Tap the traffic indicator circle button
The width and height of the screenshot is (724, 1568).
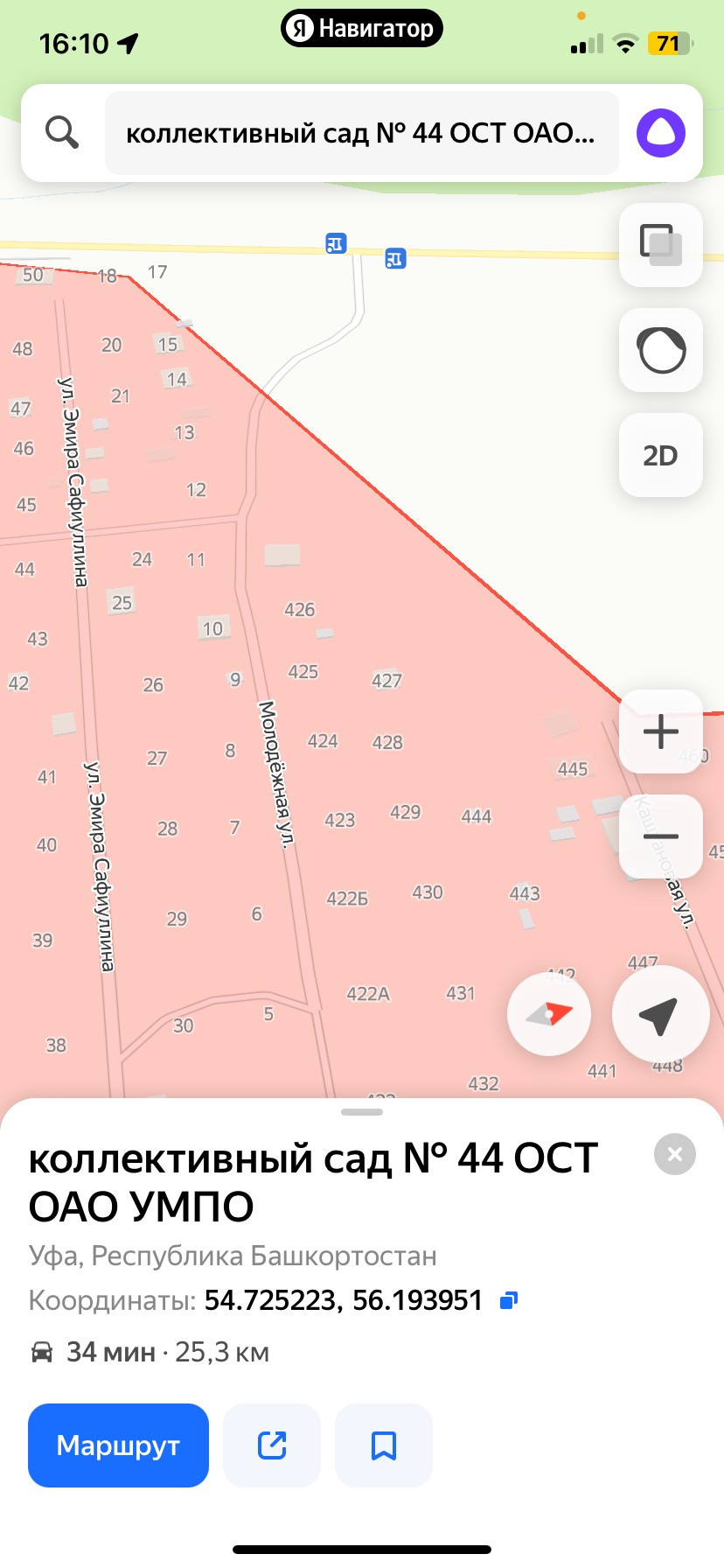(x=660, y=350)
